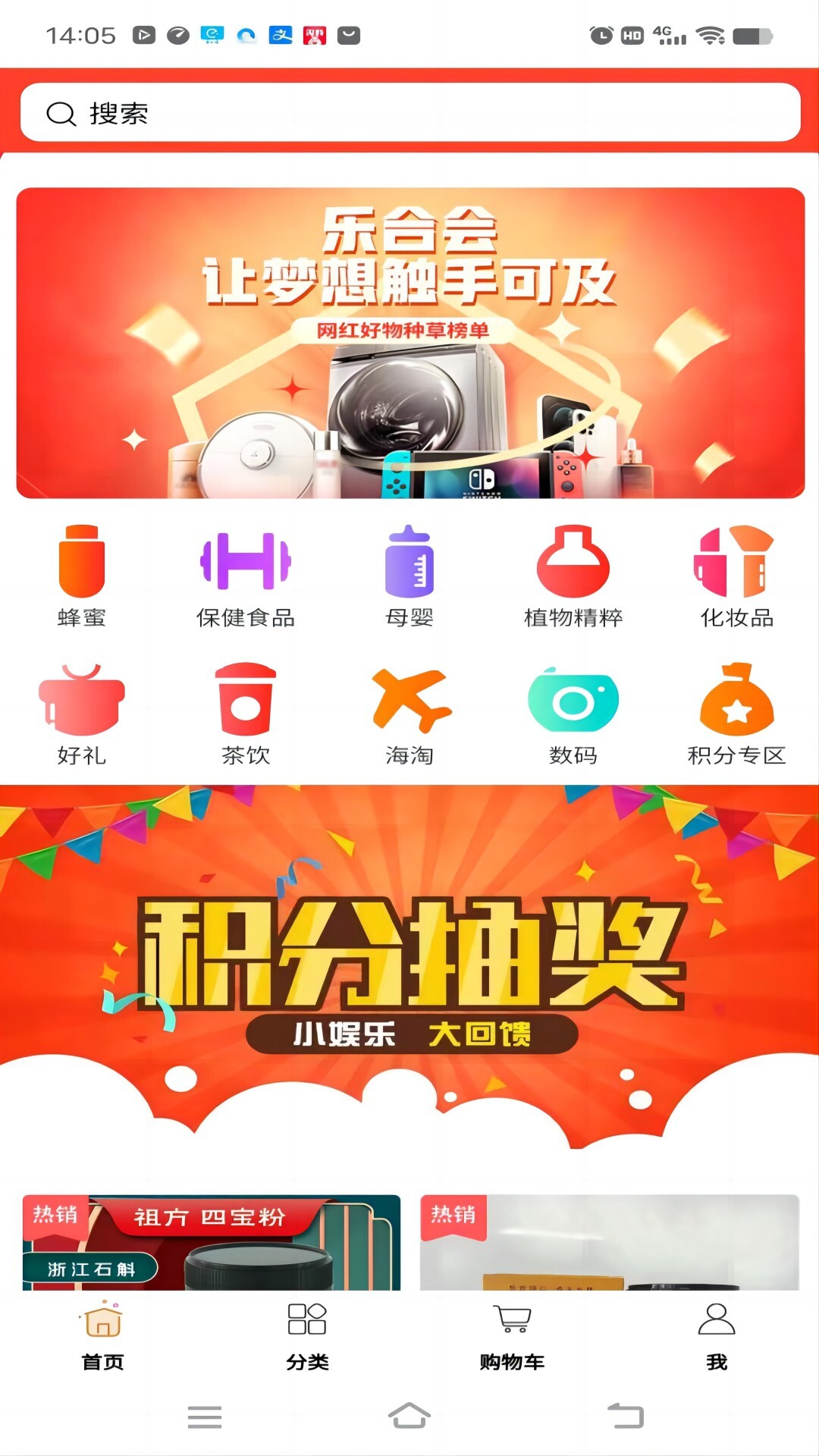Open the 数码 category
Screen dimensions: 819x1456
pos(573,714)
